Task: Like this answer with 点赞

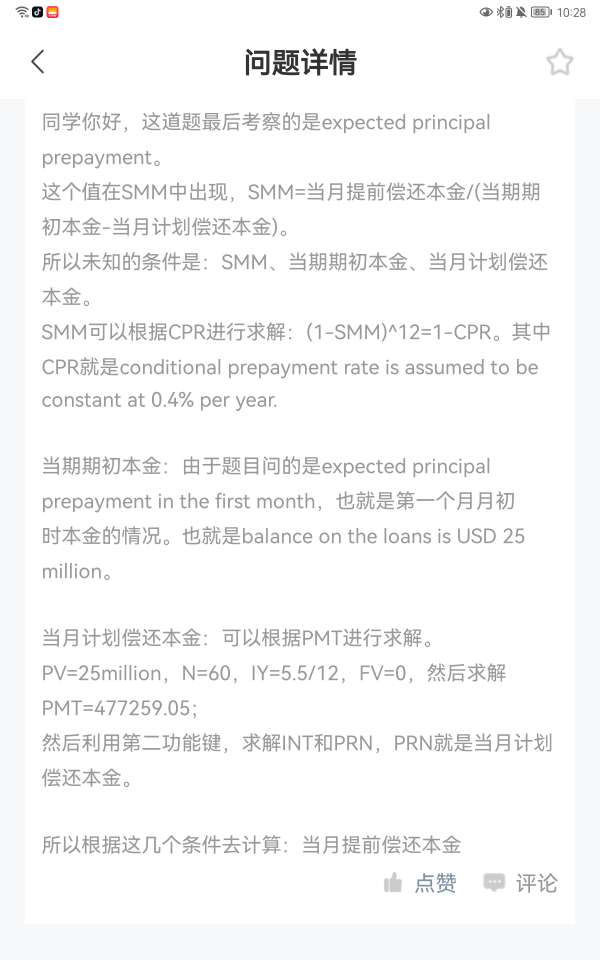Action: tap(420, 883)
